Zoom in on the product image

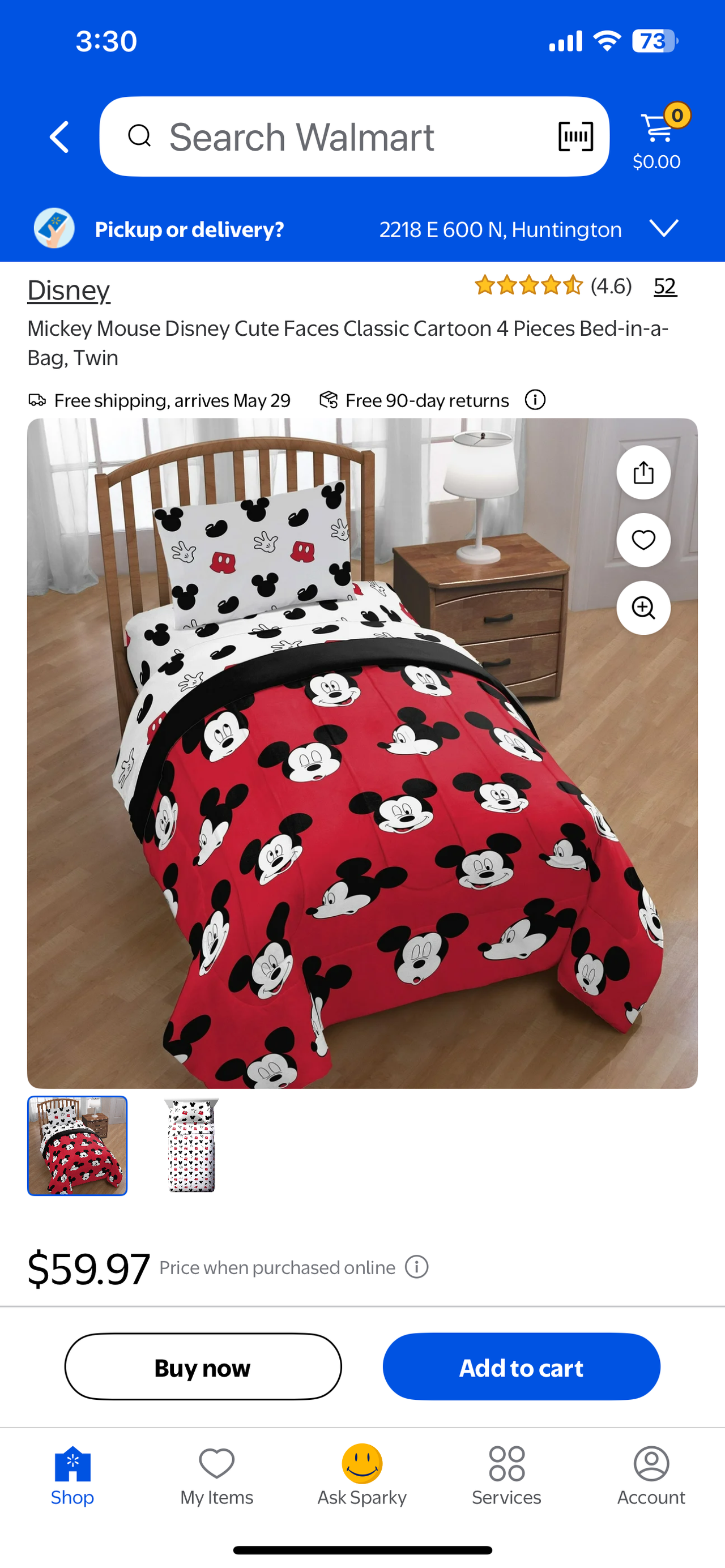(x=643, y=608)
